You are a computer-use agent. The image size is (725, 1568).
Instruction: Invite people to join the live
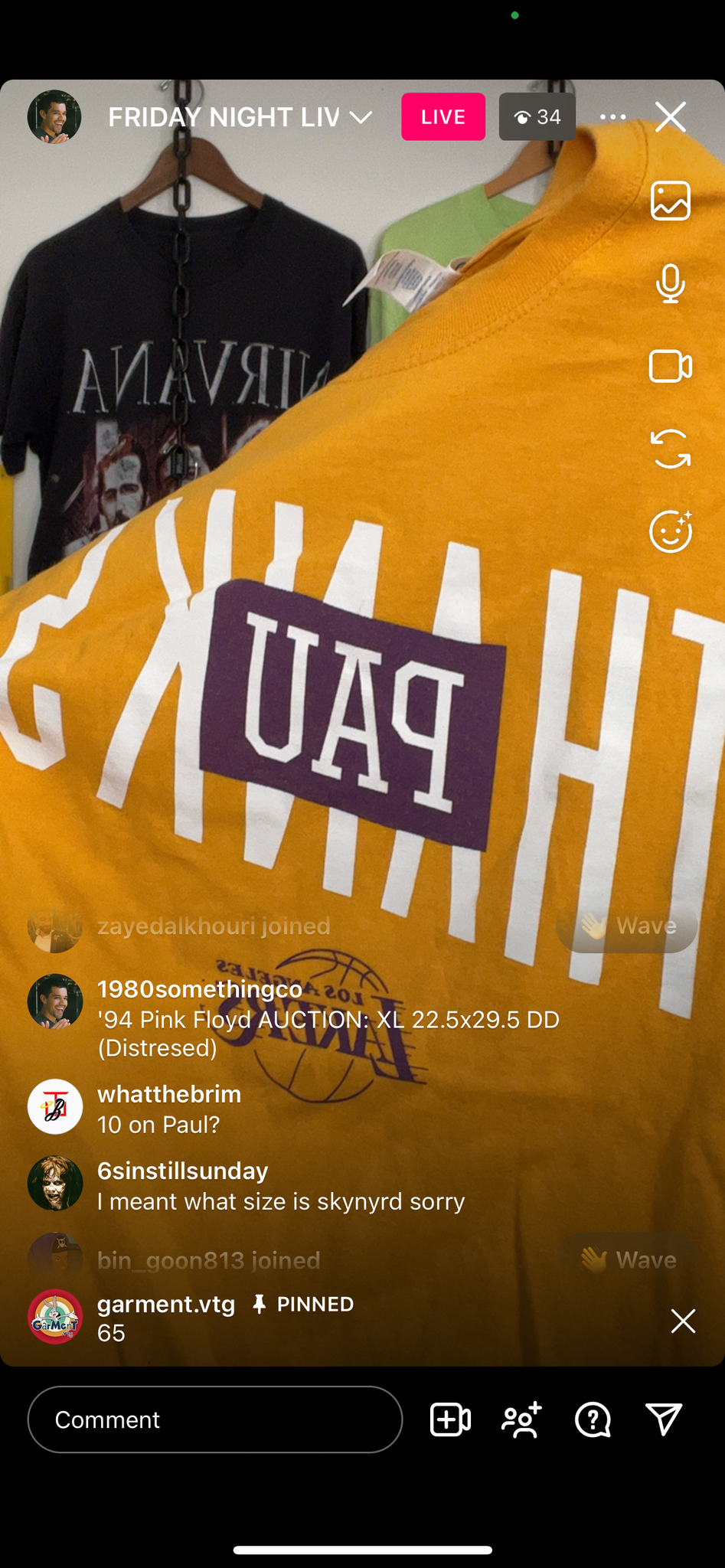point(522,1419)
